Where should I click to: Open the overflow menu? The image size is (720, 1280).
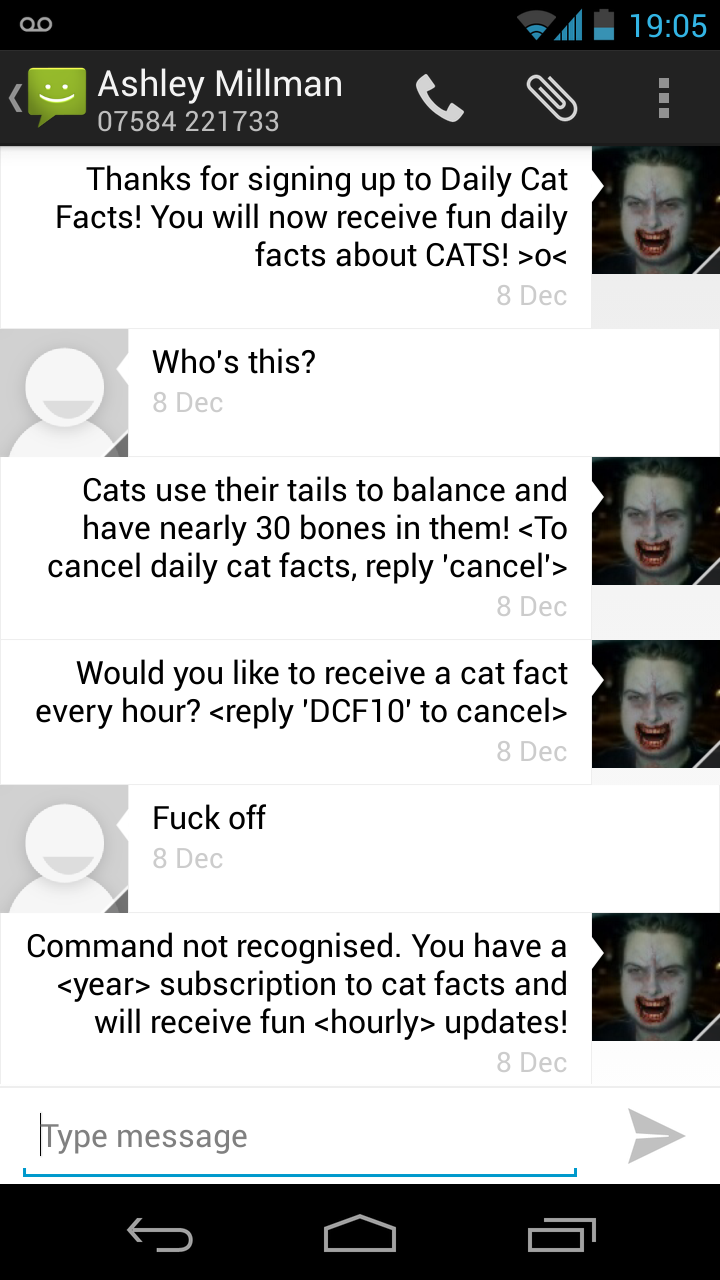pos(663,98)
